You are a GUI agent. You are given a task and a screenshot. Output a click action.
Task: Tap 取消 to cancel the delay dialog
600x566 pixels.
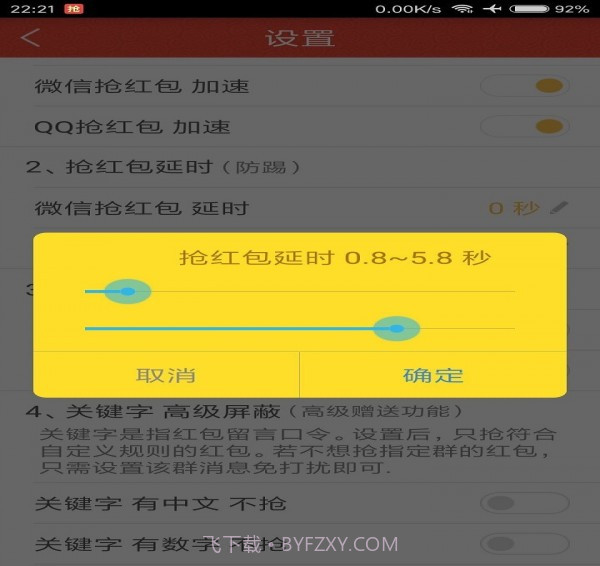coord(166,376)
